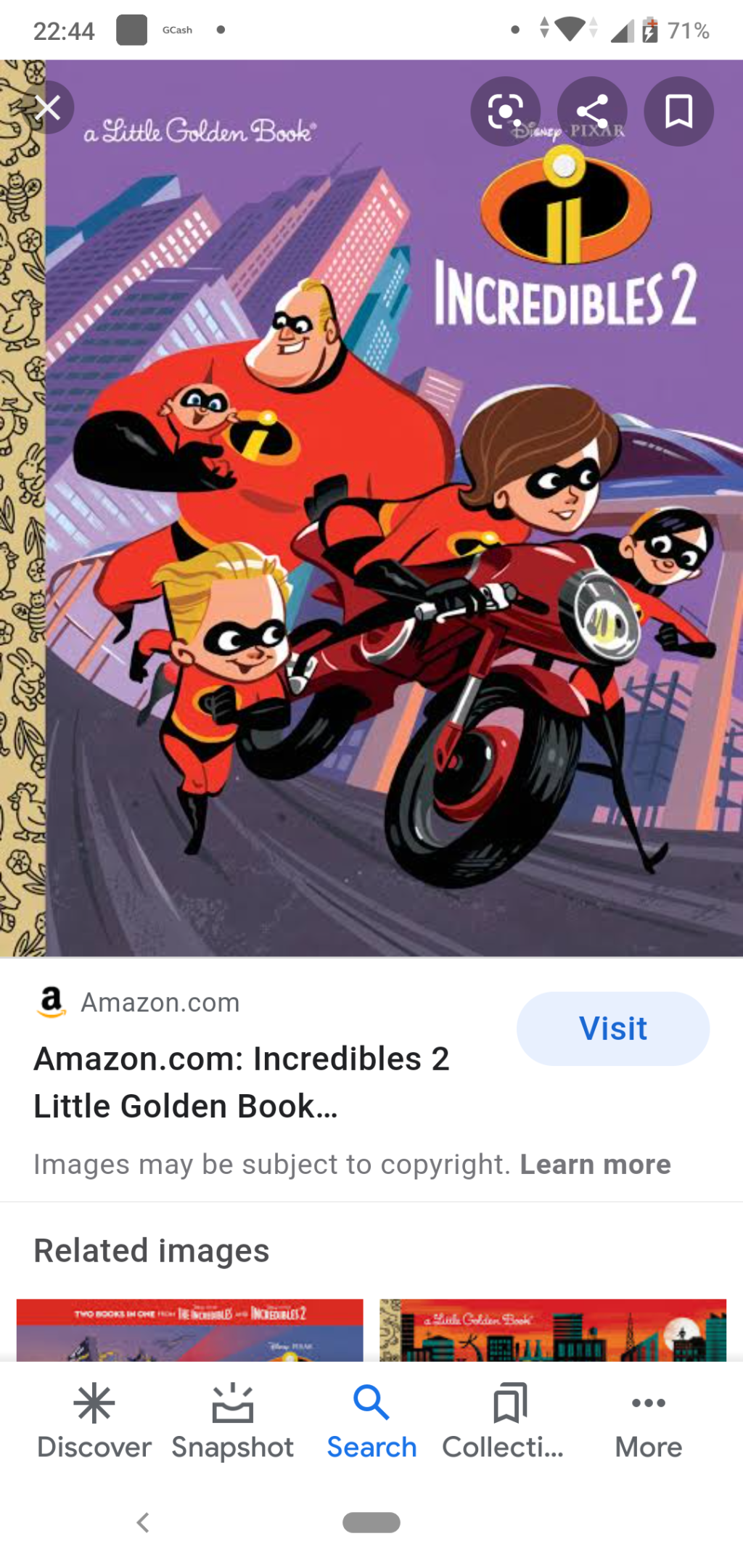The width and height of the screenshot is (743, 1568).
Task: Open the Amazon.com Incredibles 2 result title
Action: coord(242,1082)
